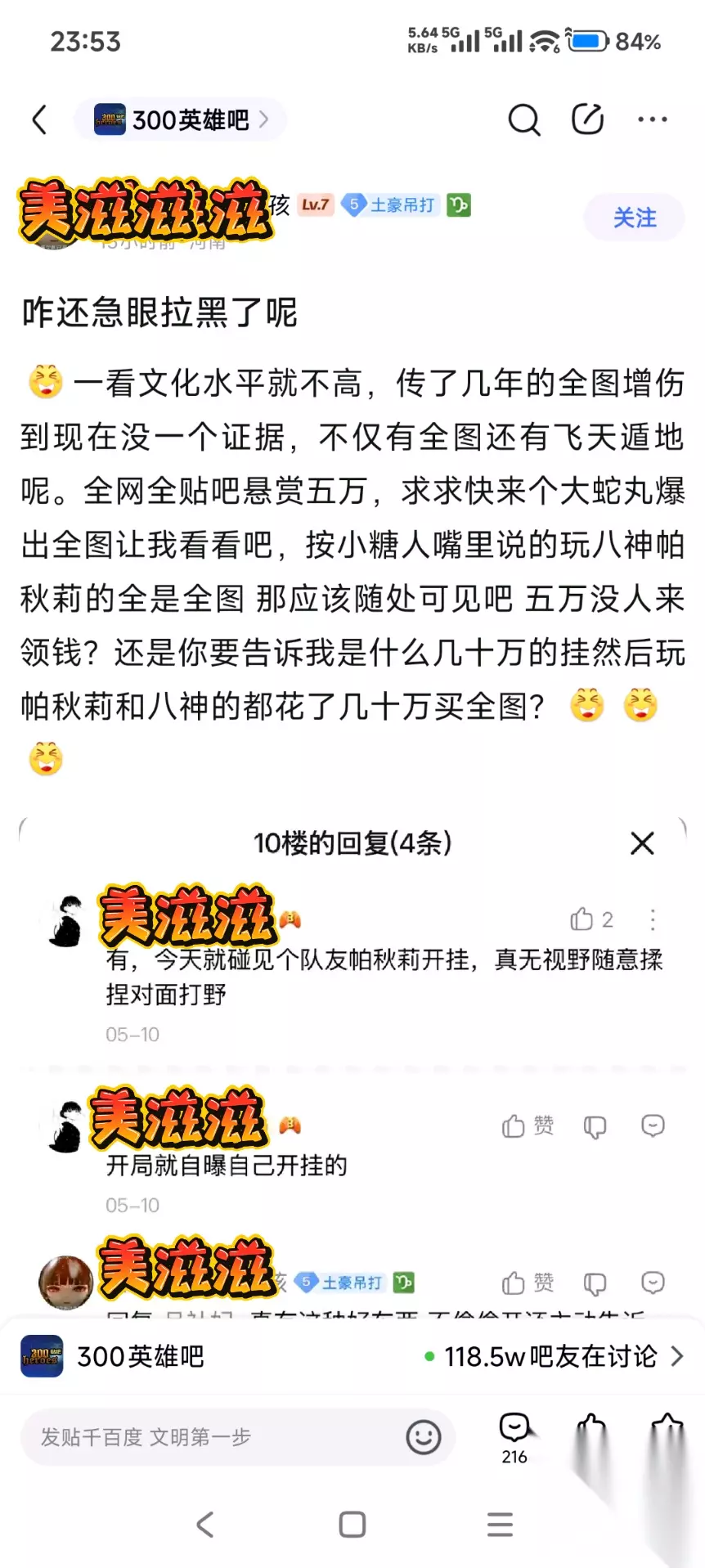The height and width of the screenshot is (1568, 705).
Task: Tap the system home button
Action: 352,1524
